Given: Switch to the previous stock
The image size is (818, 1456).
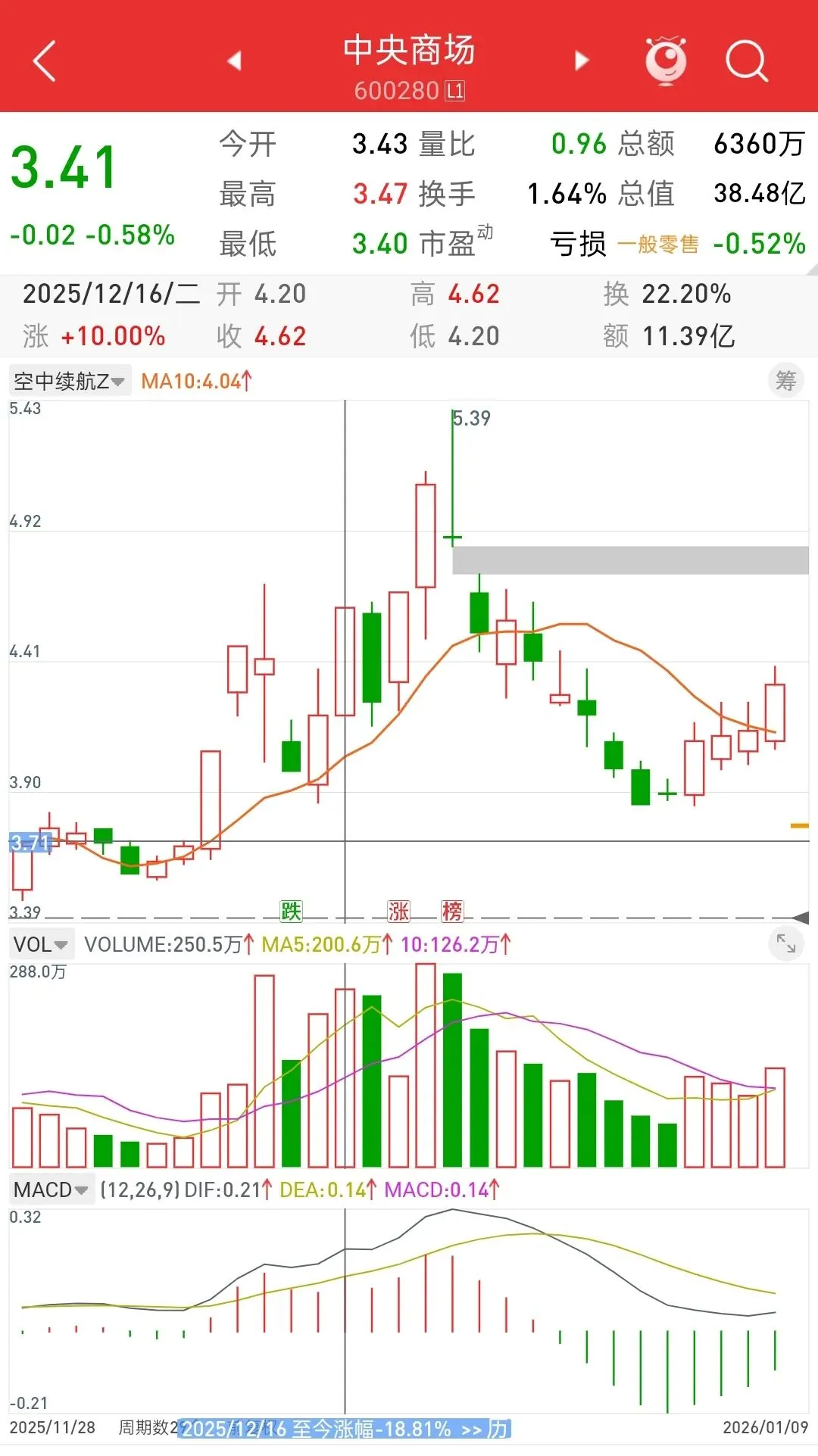Looking at the screenshot, I should click(x=235, y=61).
